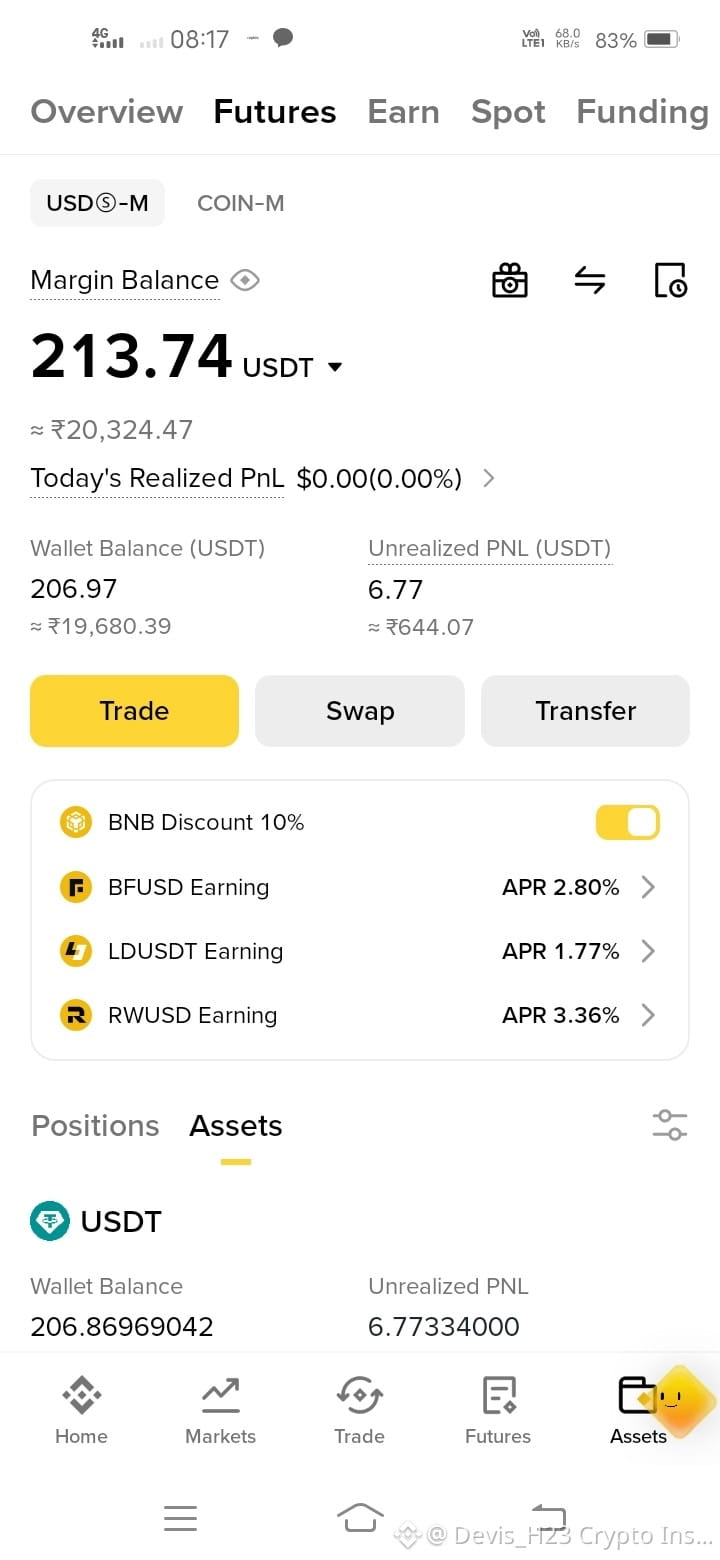The width and height of the screenshot is (720, 1560).
Task: Switch to the Positions tab
Action: pyautogui.click(x=95, y=1126)
